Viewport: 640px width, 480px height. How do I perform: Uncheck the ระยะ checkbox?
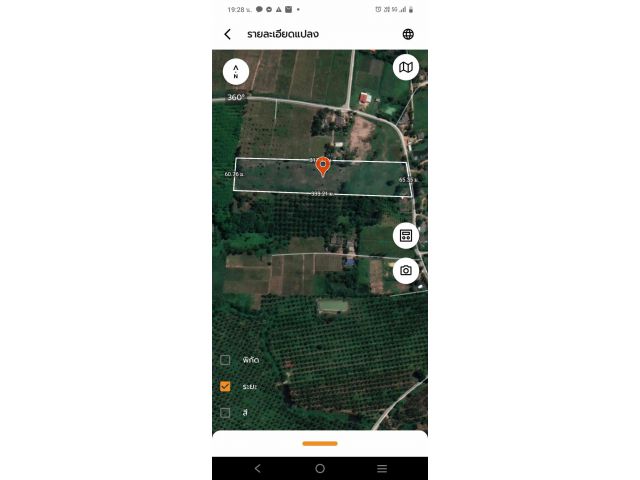[225, 386]
